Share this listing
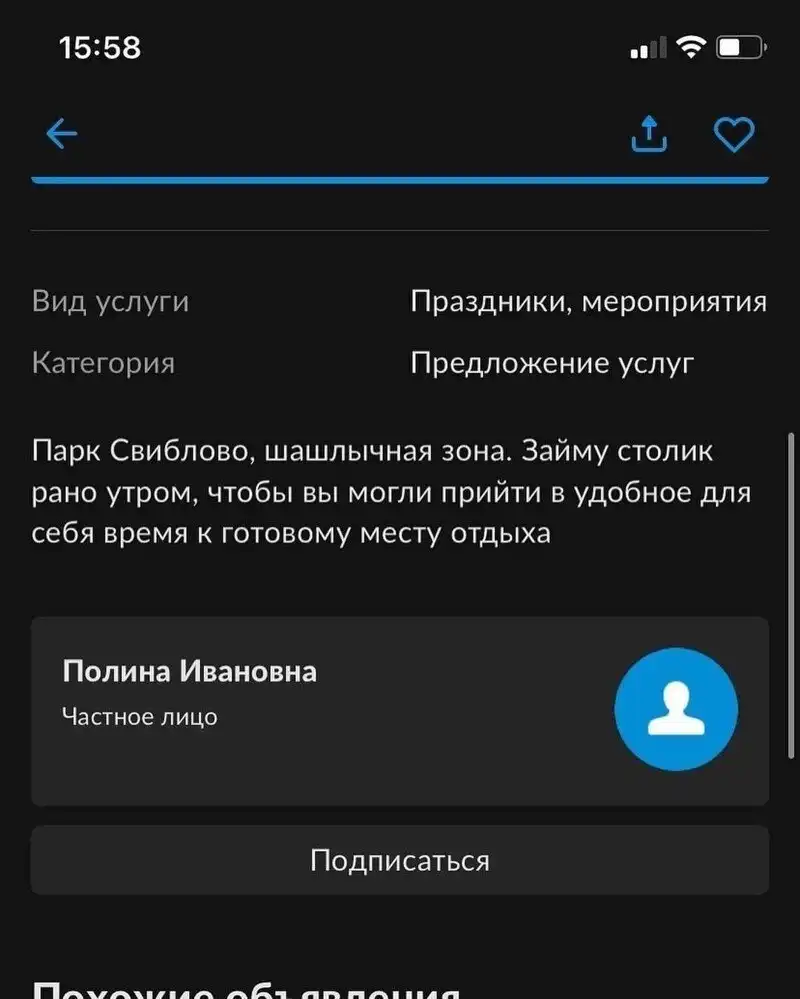This screenshot has height=999, width=800. (649, 134)
